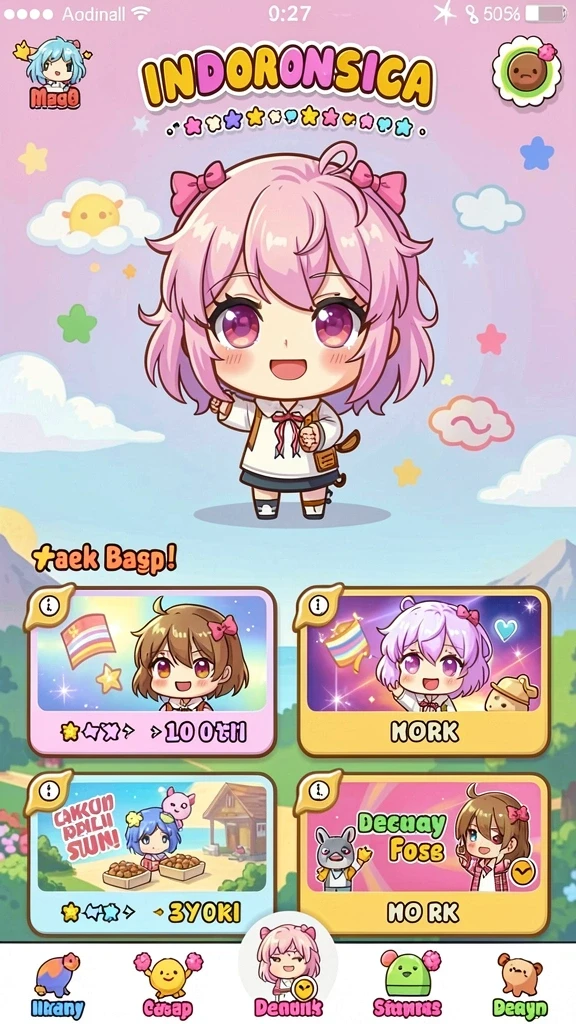Open the Decuay Fose card
This screenshot has width=576, height=1024.
pyautogui.click(x=424, y=855)
